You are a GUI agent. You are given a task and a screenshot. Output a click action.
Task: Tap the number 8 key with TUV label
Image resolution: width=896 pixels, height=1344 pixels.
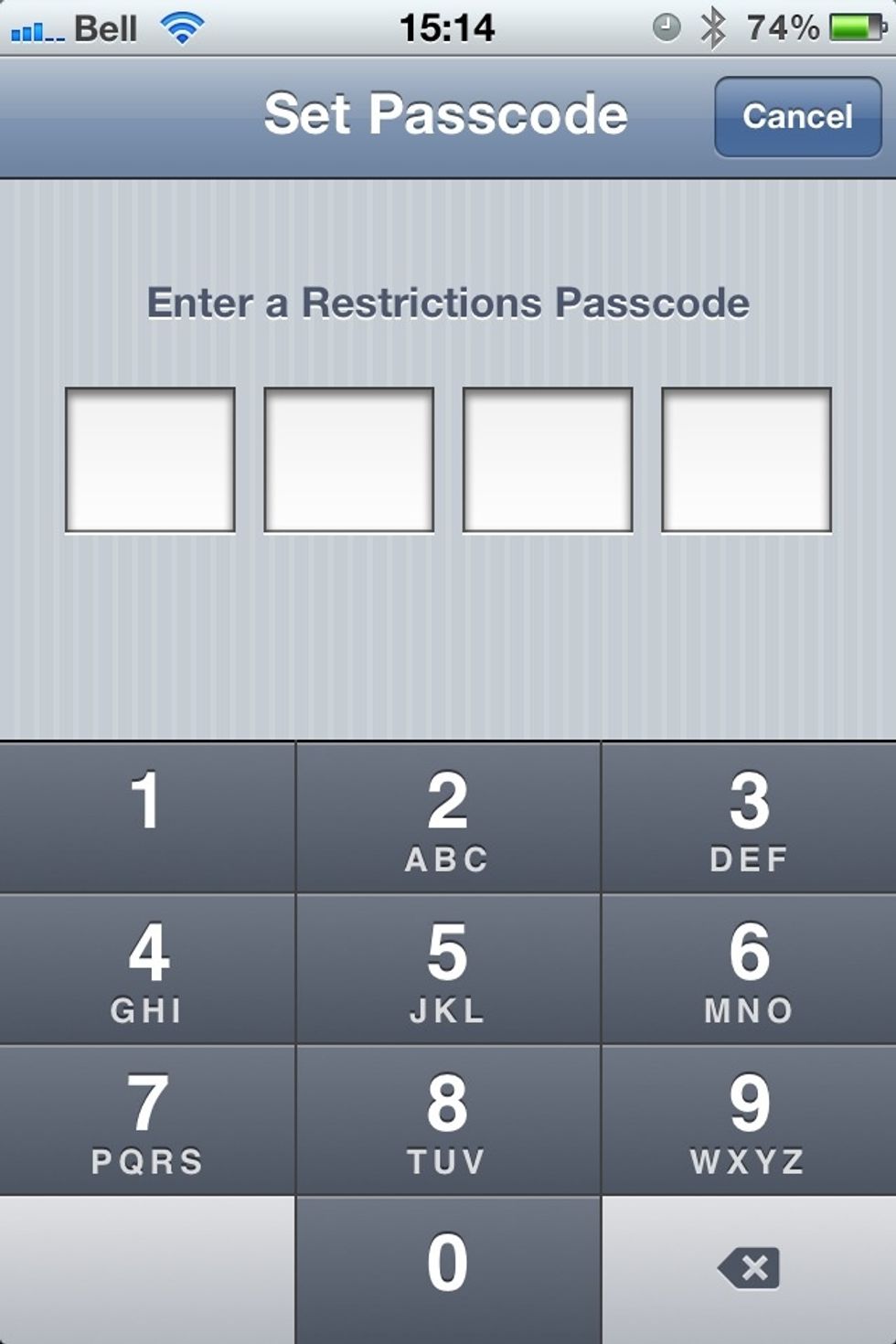[448, 1118]
